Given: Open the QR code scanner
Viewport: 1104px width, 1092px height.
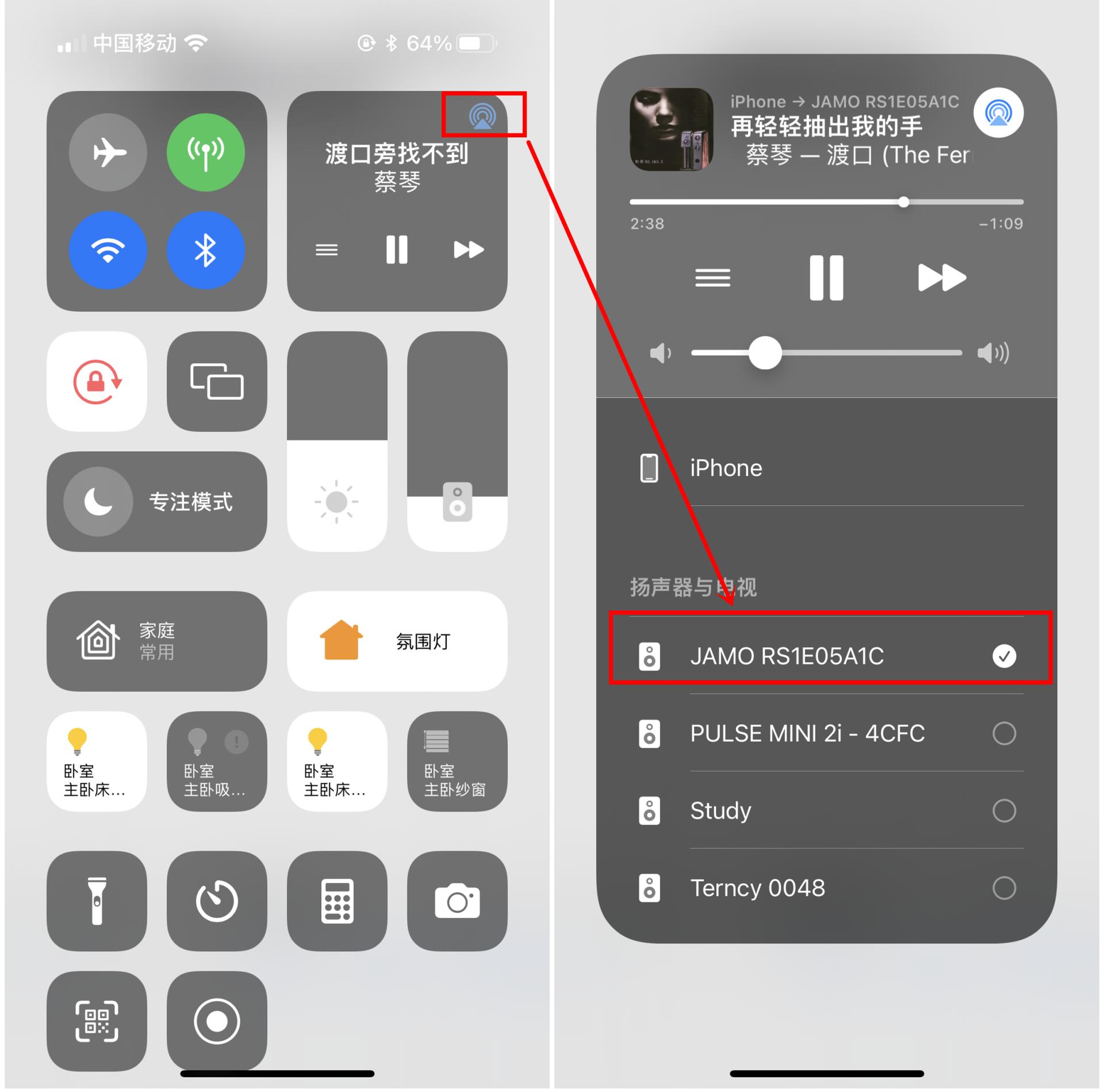Looking at the screenshot, I should pyautogui.click(x=97, y=1021).
